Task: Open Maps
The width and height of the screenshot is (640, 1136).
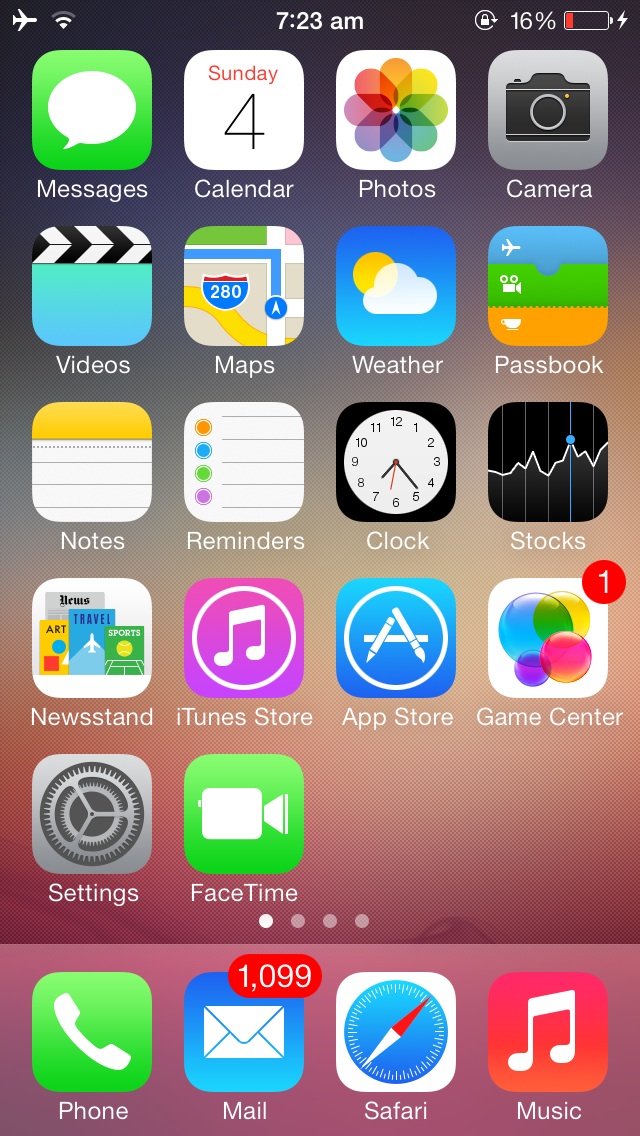Action: (244, 286)
